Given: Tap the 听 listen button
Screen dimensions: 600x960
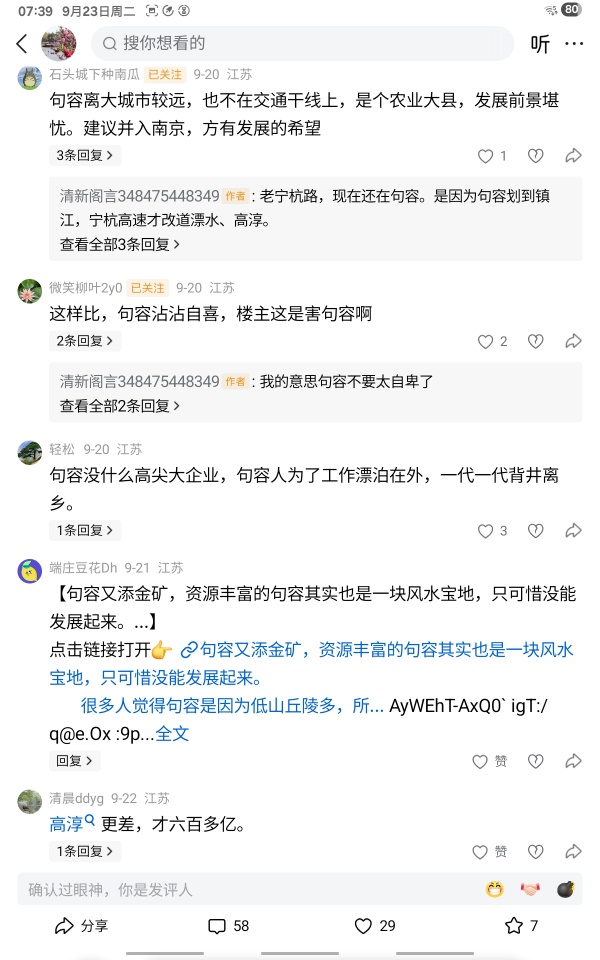Looking at the screenshot, I should (540, 44).
